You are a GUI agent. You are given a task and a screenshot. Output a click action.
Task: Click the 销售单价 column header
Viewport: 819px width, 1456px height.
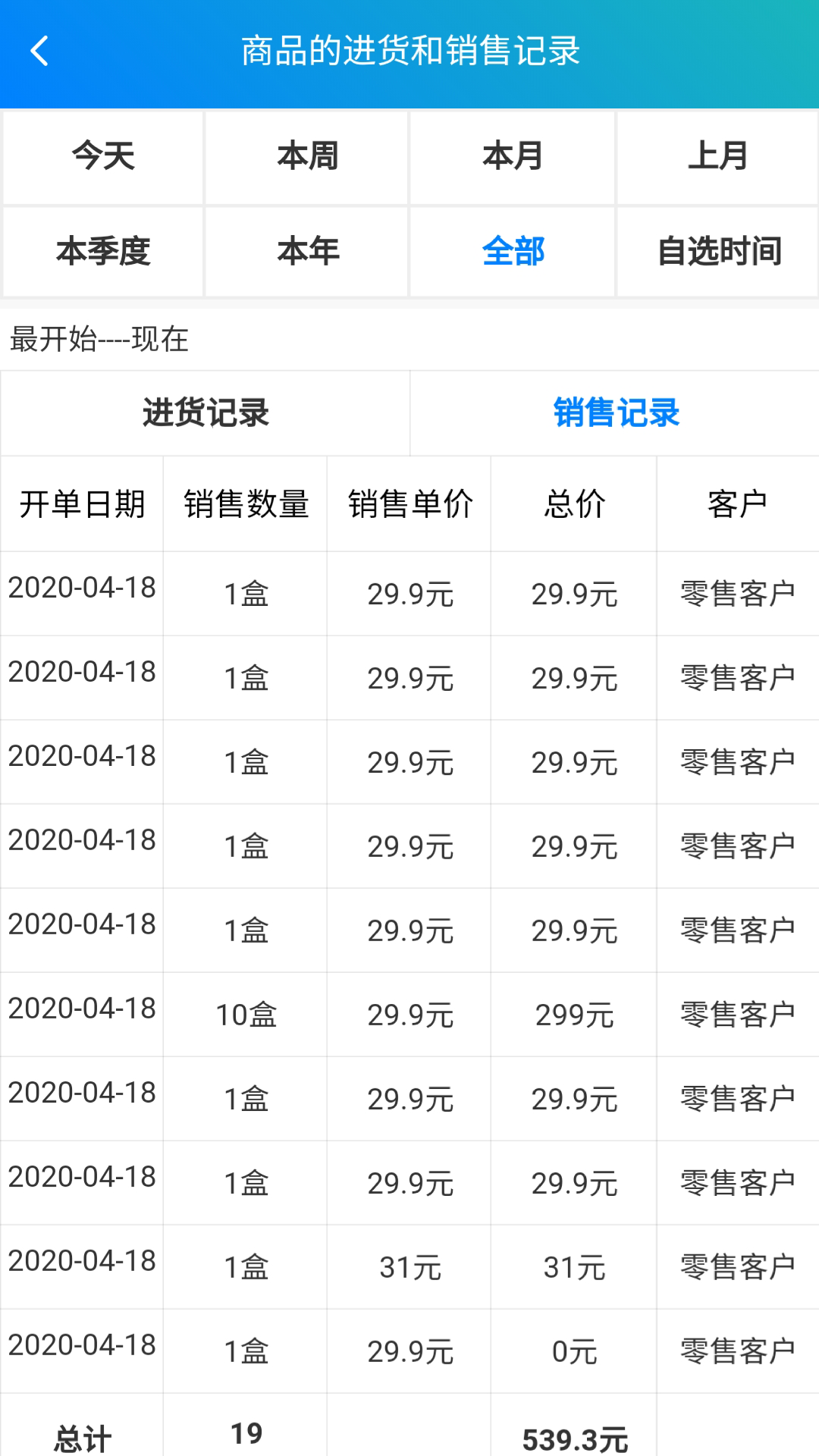(x=409, y=504)
